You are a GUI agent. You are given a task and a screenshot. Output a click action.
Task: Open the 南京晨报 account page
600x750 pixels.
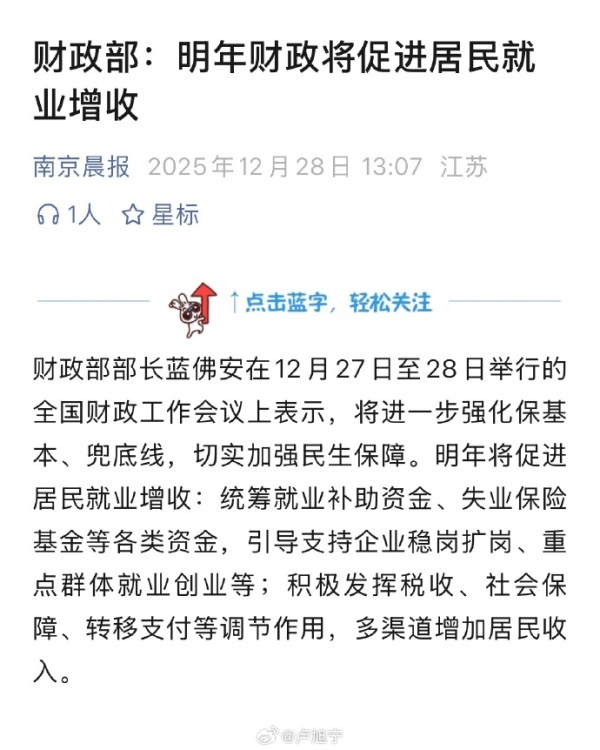coord(82,166)
